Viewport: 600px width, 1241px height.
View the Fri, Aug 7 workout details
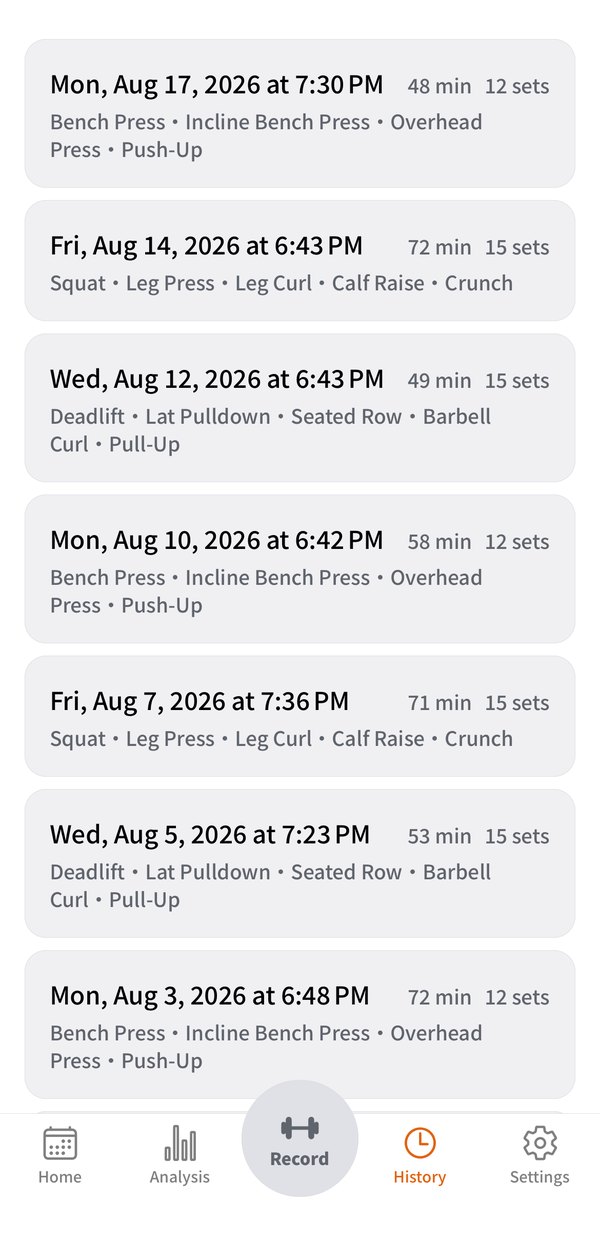[300, 716]
